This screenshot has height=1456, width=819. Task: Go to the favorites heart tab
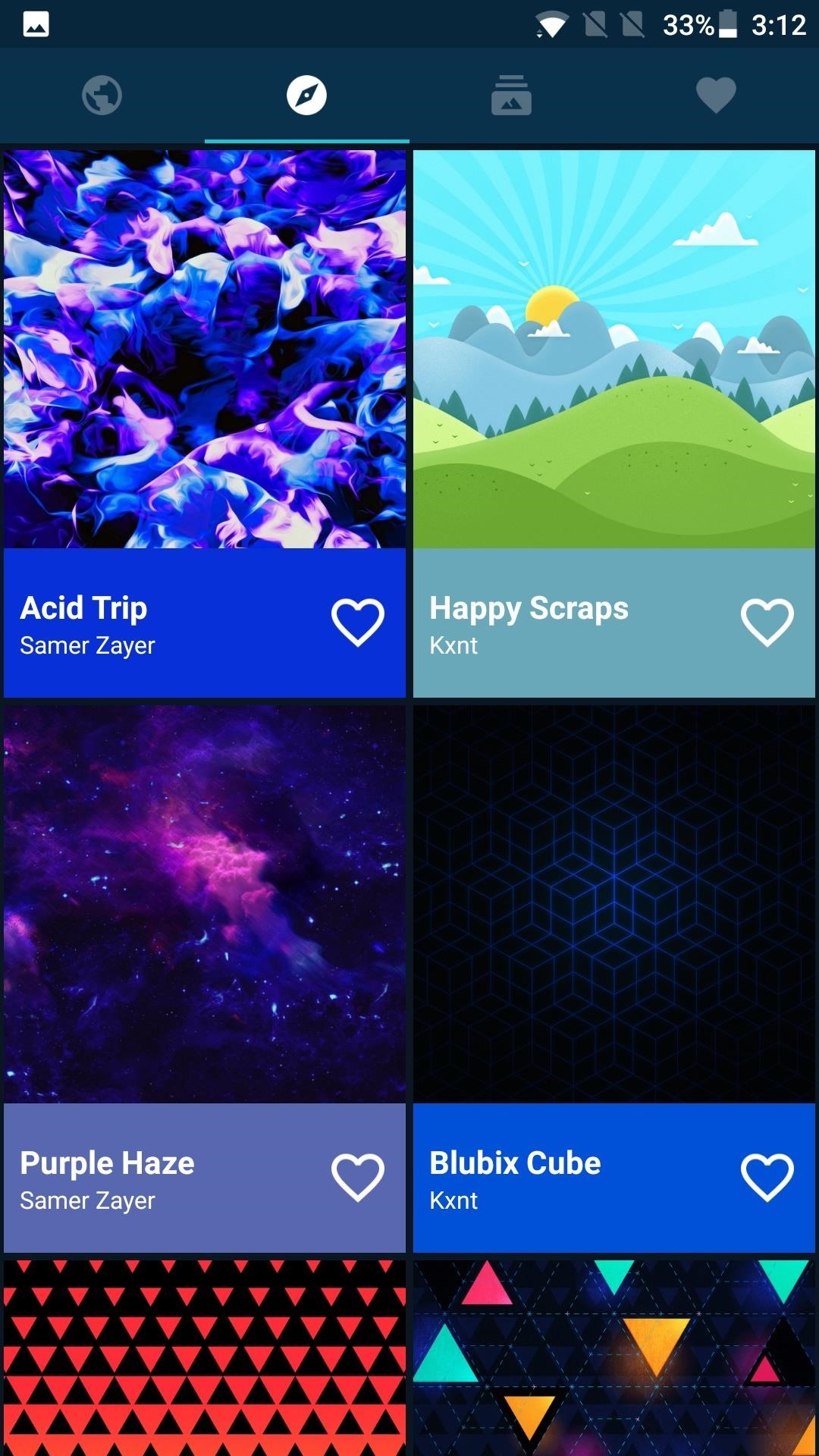716,96
